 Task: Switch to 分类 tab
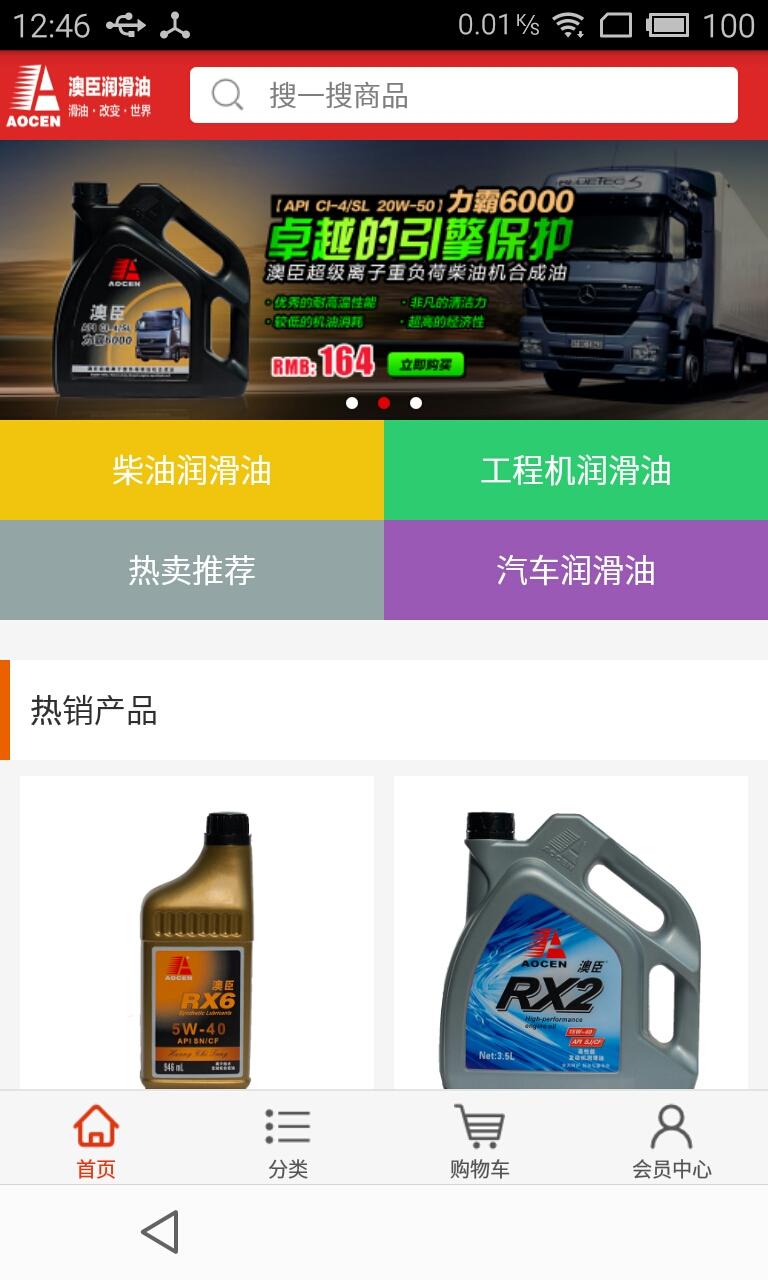(287, 1140)
